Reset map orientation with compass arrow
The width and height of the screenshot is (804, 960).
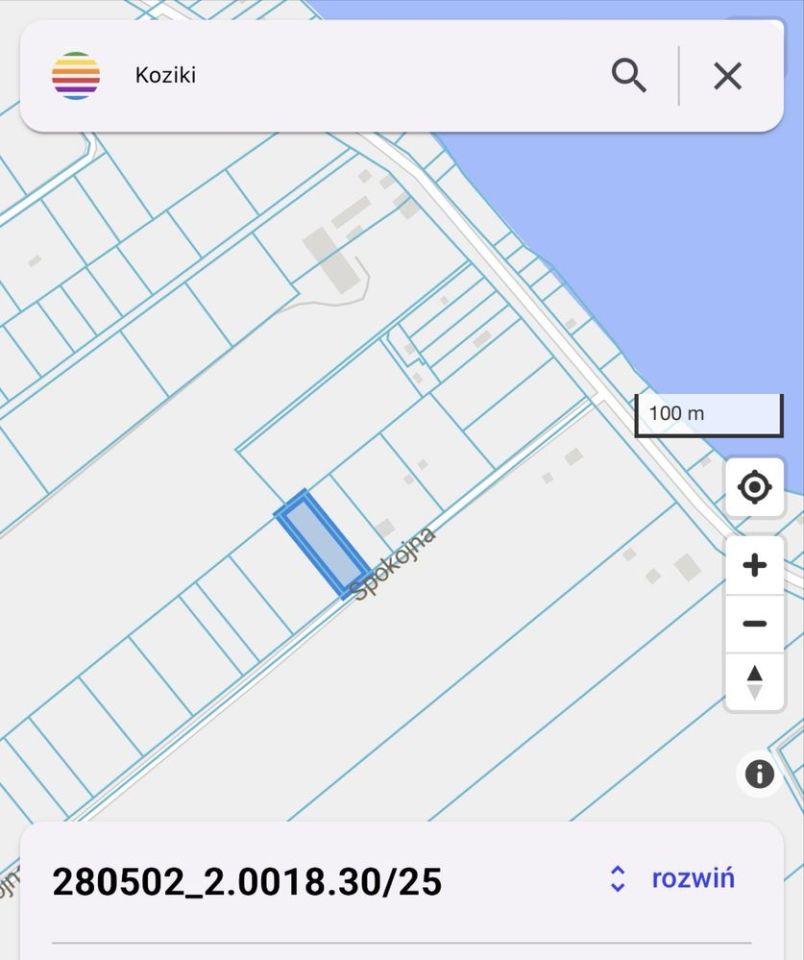(754, 682)
